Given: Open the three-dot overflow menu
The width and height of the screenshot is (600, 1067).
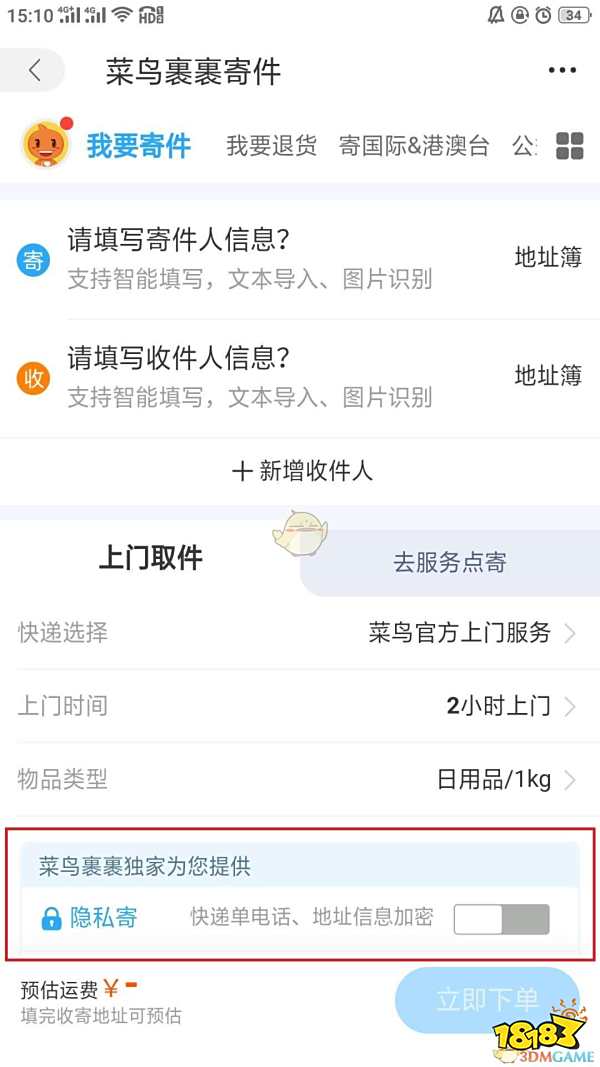Looking at the screenshot, I should point(562,71).
